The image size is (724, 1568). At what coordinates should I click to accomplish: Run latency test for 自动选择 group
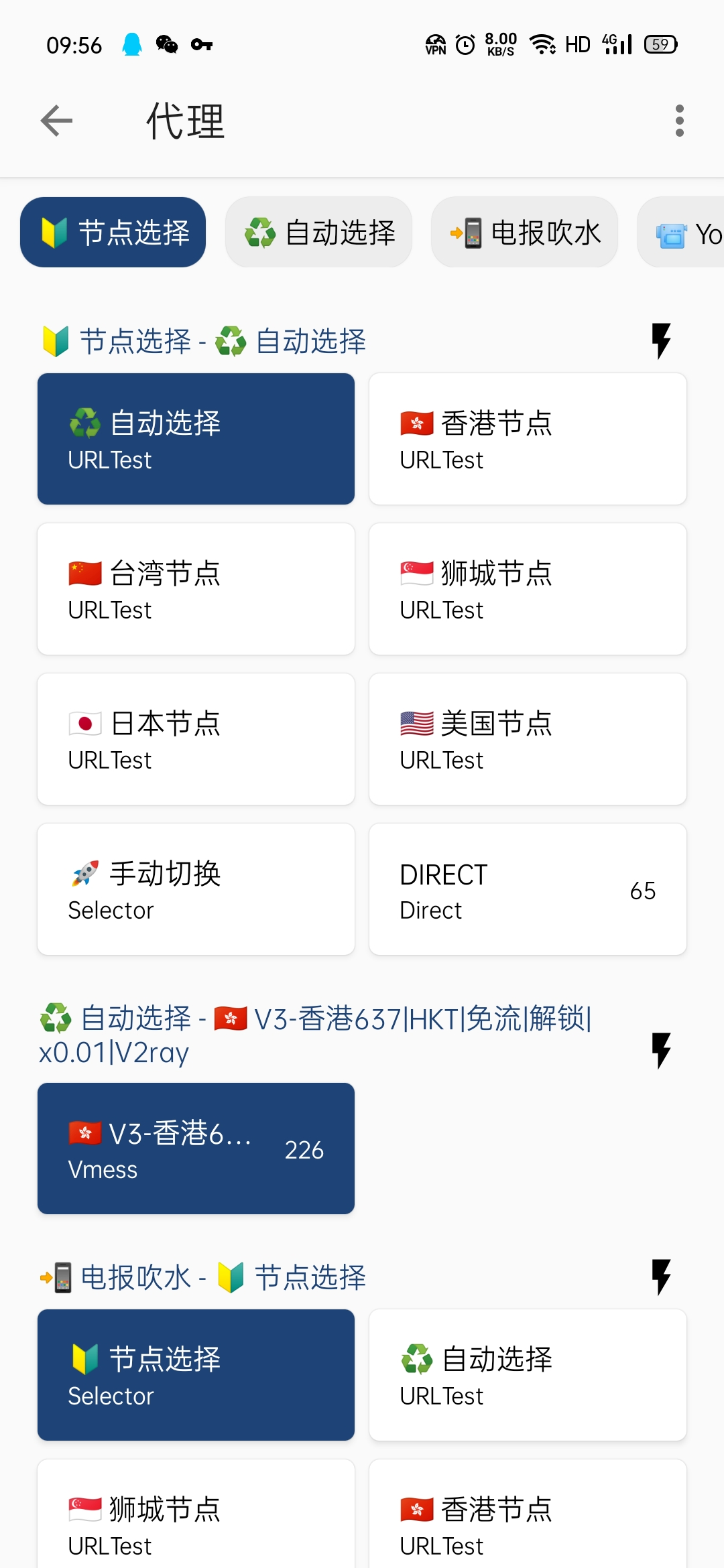(x=661, y=1050)
